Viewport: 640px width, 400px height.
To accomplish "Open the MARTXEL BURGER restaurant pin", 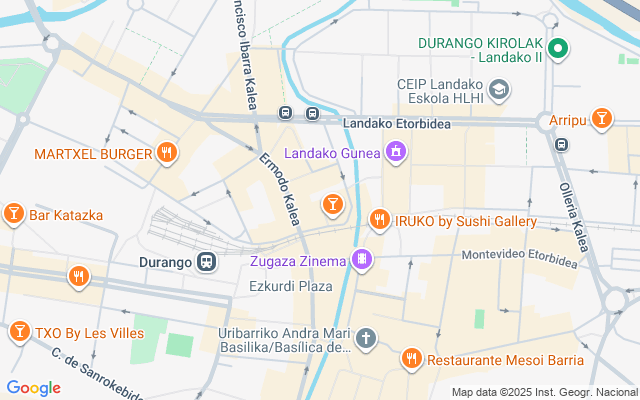I will click(167, 153).
